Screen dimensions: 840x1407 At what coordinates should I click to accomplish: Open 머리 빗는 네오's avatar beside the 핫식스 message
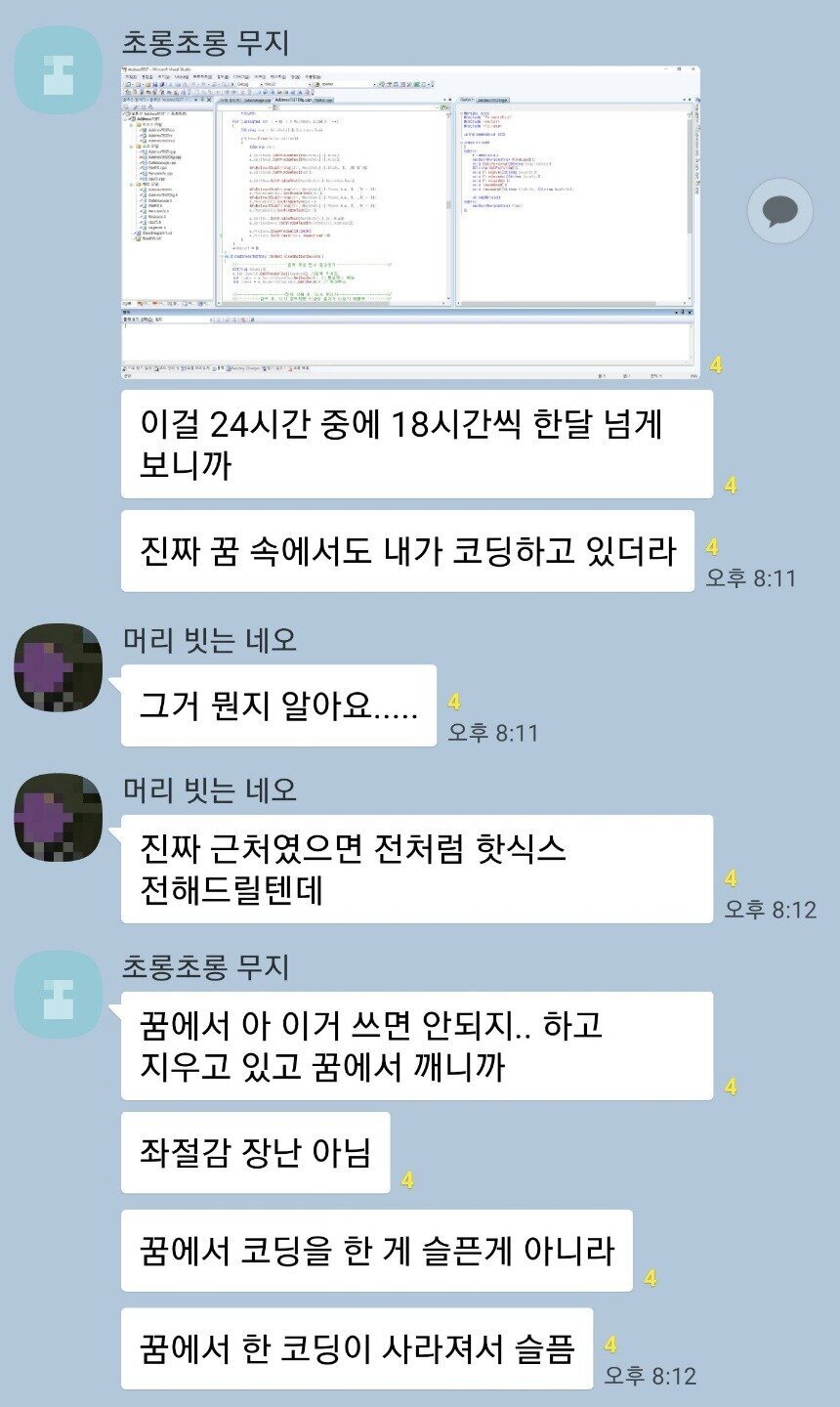coord(59,818)
